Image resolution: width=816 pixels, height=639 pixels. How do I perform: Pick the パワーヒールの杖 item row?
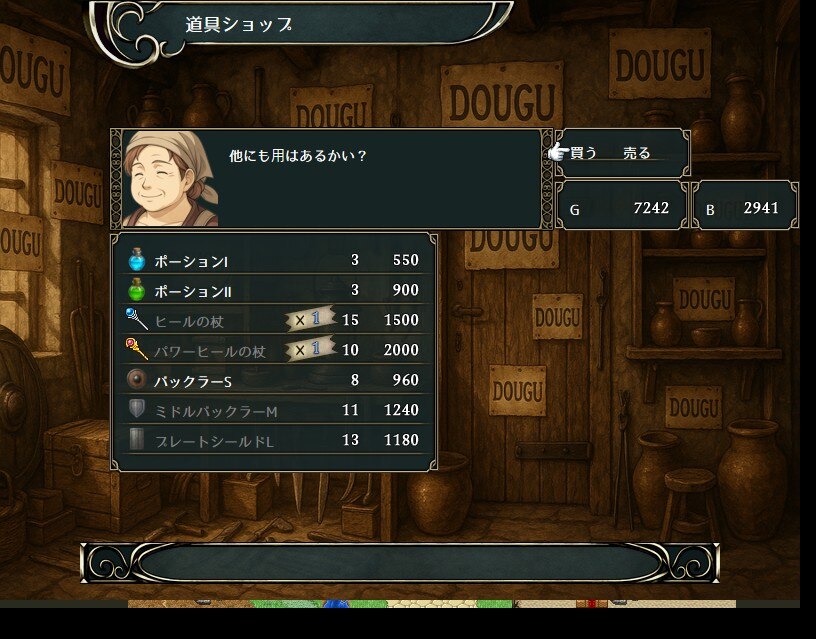[209, 350]
